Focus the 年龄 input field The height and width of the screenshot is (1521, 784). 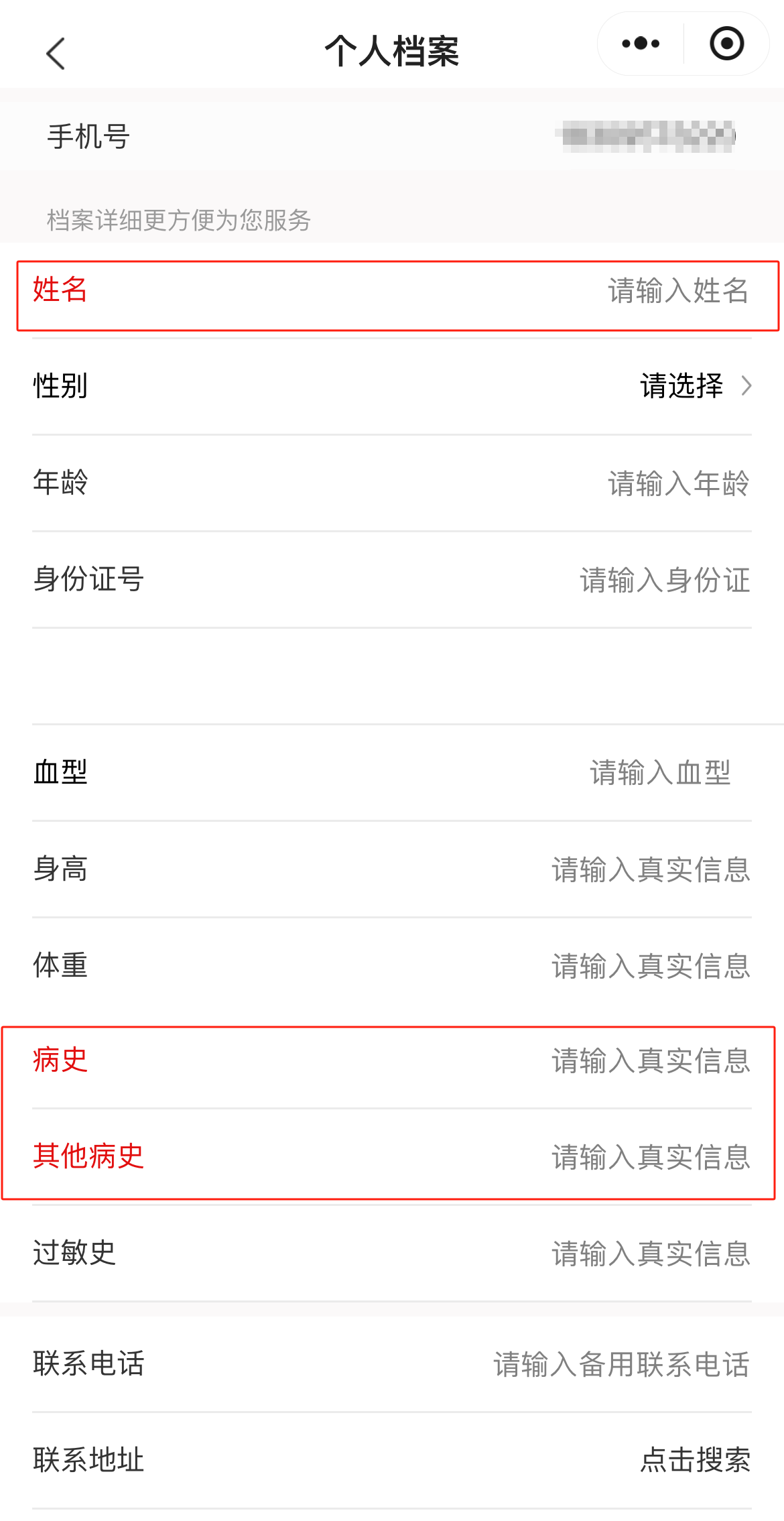(677, 483)
